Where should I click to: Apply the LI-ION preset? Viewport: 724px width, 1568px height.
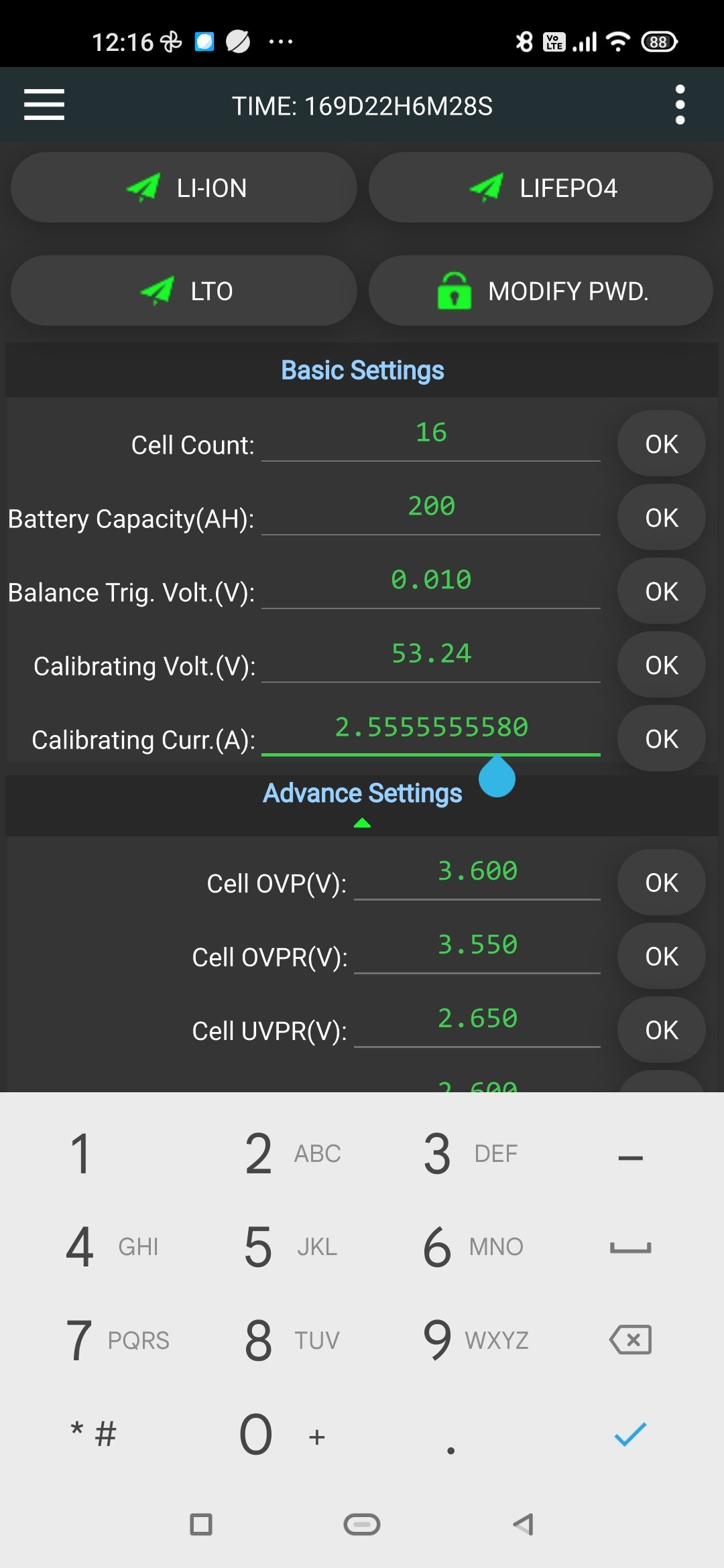(x=184, y=188)
